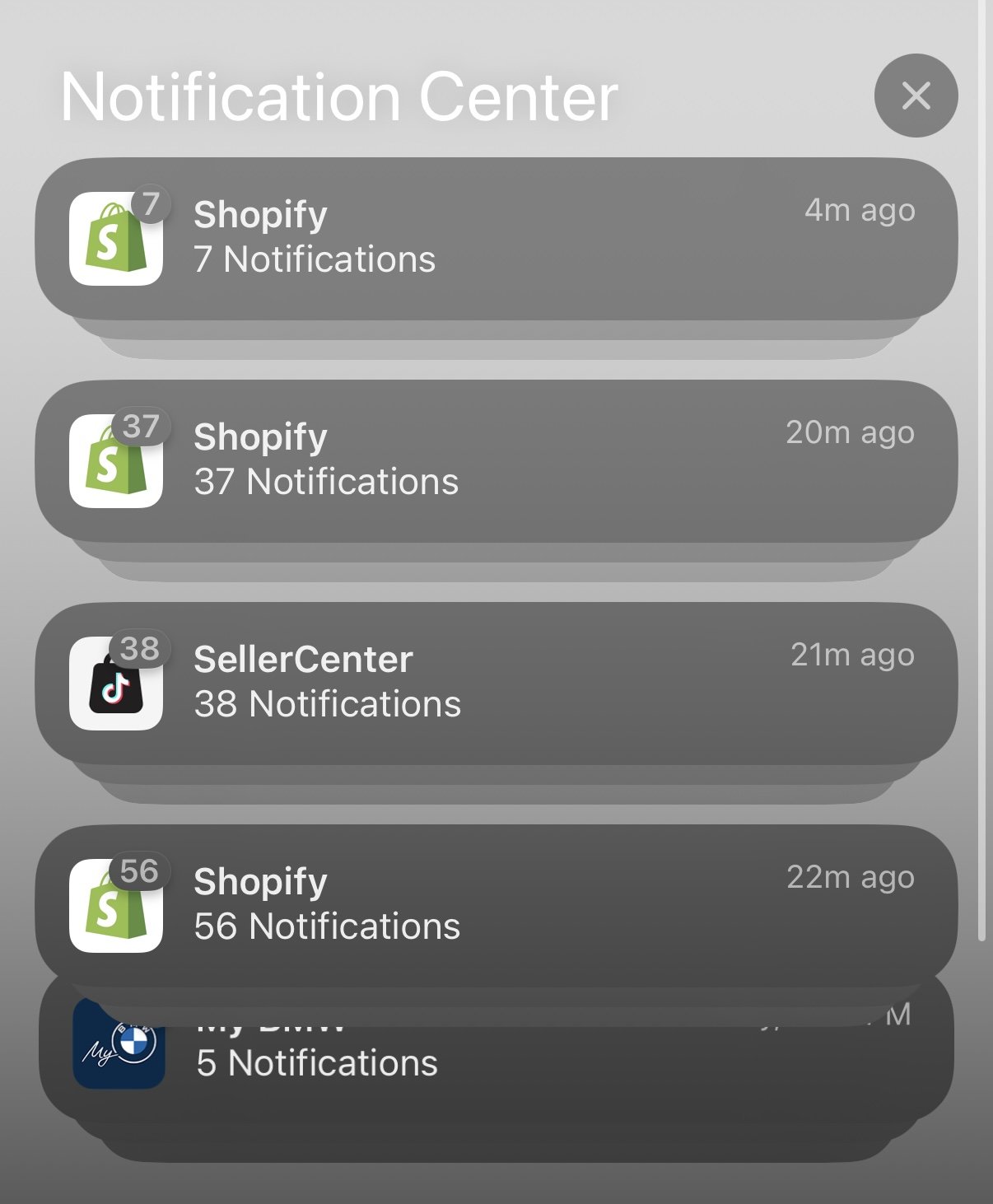
Task: Tap the '37 Notifications' text
Action: tap(327, 483)
